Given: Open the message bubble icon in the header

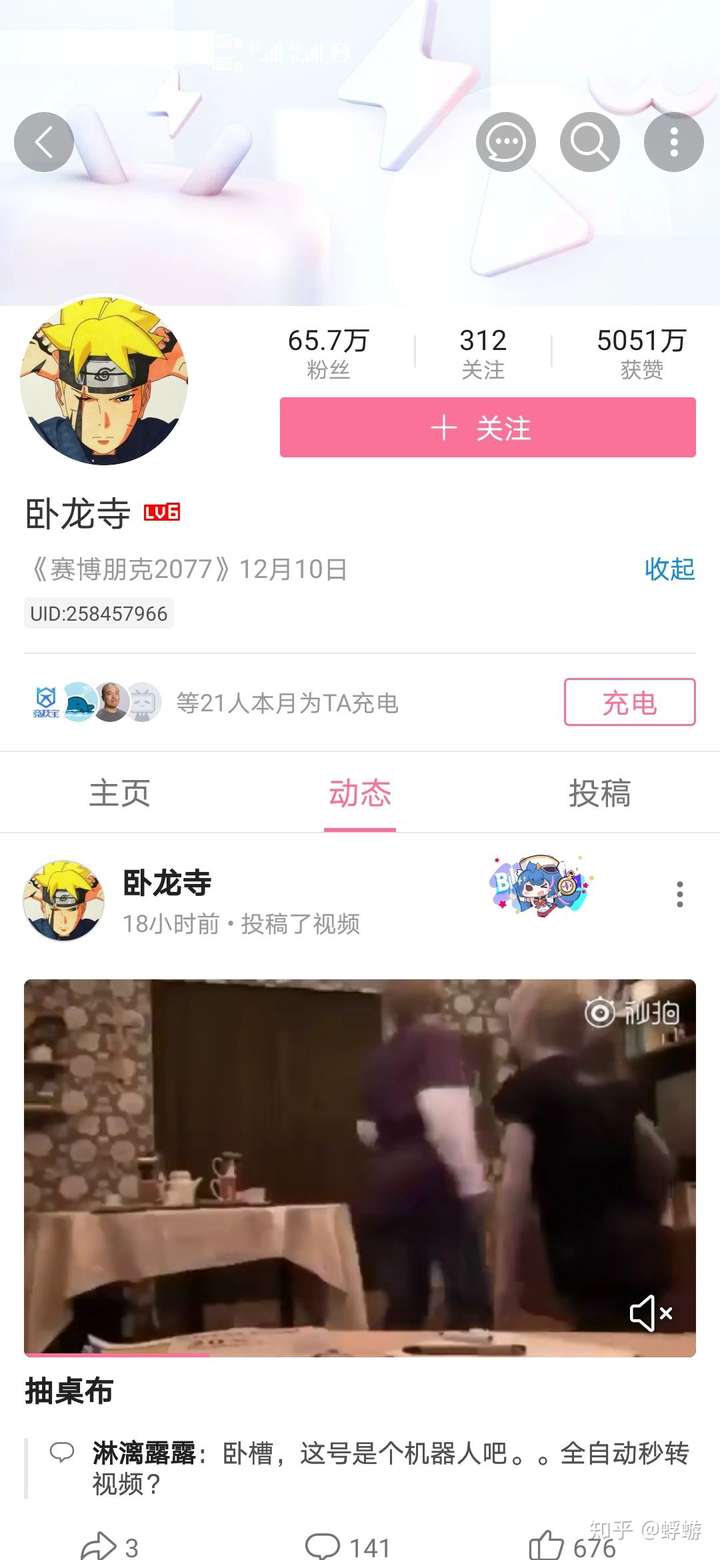Looking at the screenshot, I should [x=505, y=142].
